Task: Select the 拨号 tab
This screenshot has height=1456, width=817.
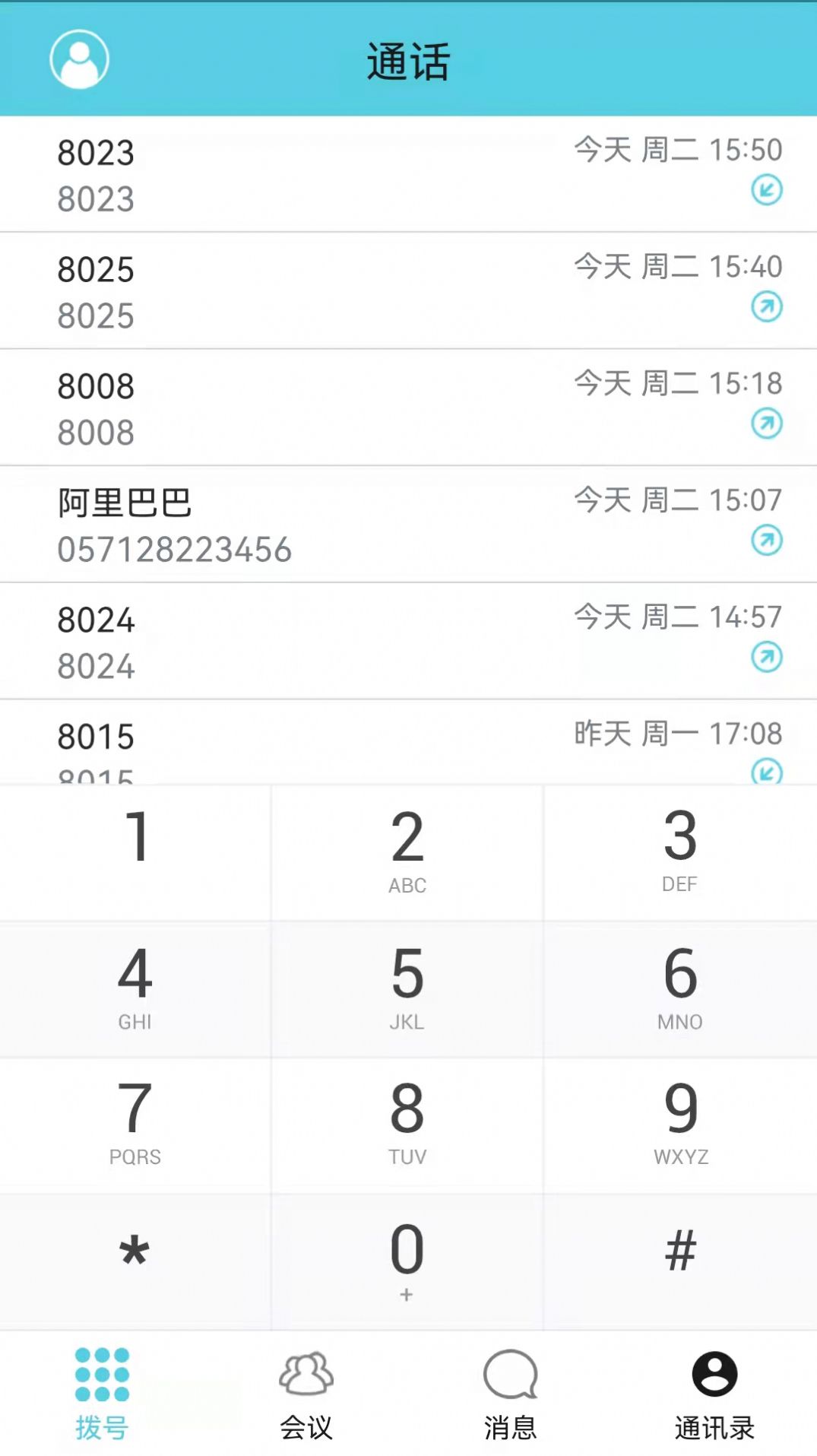Action: pyautogui.click(x=102, y=1394)
